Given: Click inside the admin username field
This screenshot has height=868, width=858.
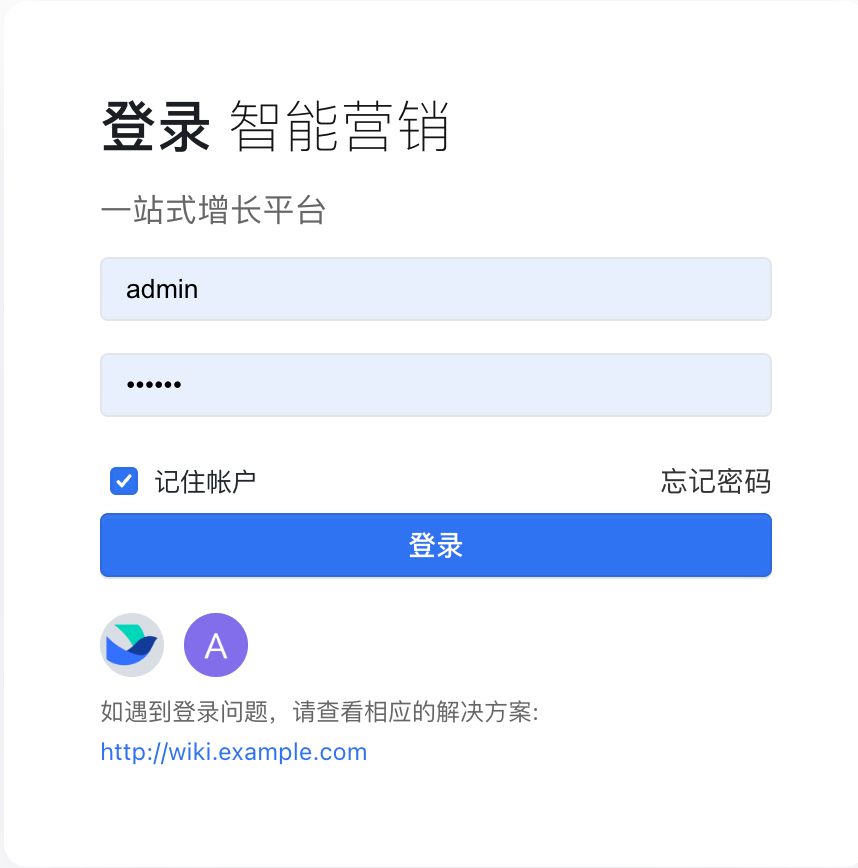Looking at the screenshot, I should pyautogui.click(x=436, y=289).
